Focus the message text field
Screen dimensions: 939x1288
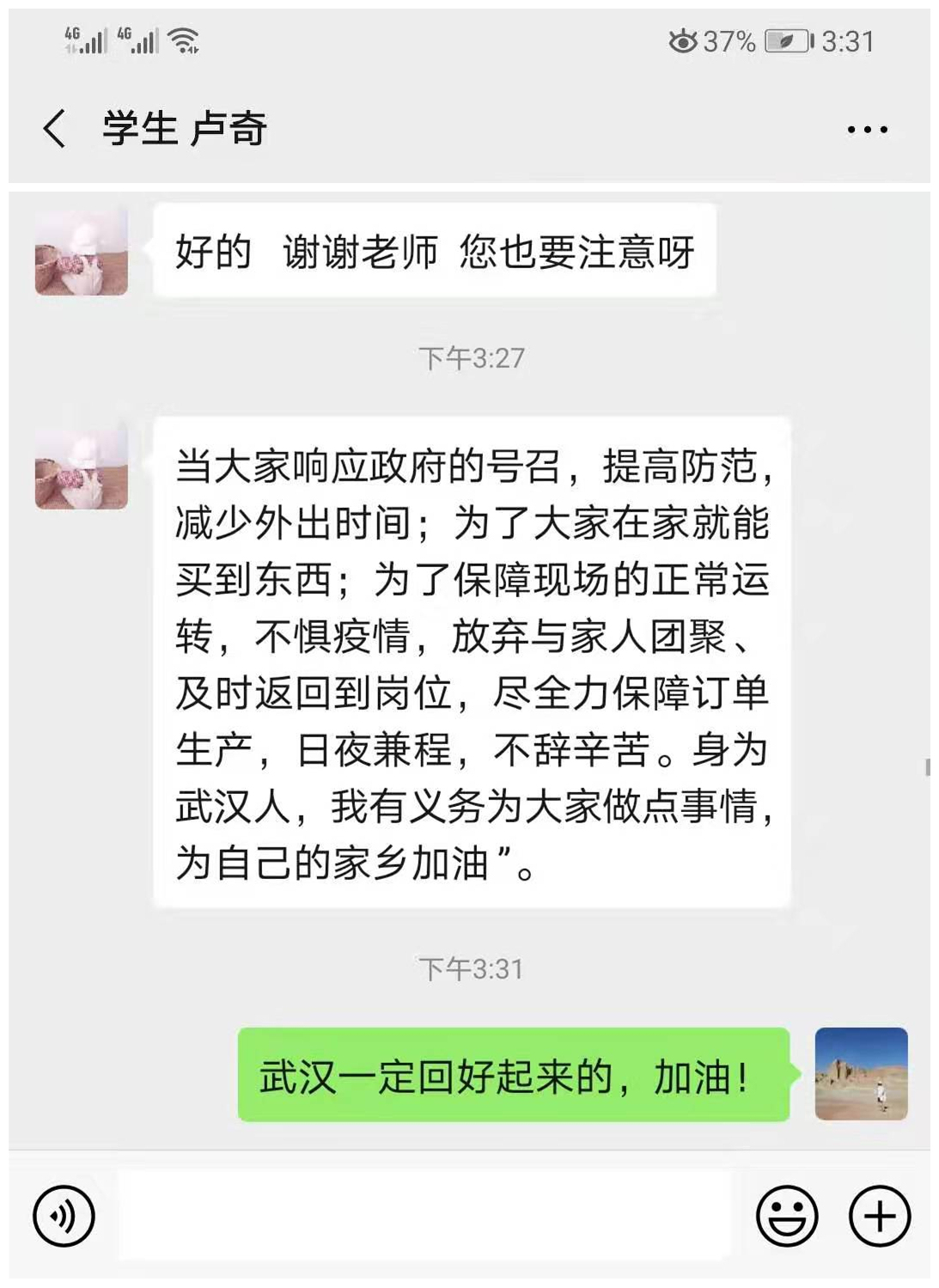point(425,1216)
